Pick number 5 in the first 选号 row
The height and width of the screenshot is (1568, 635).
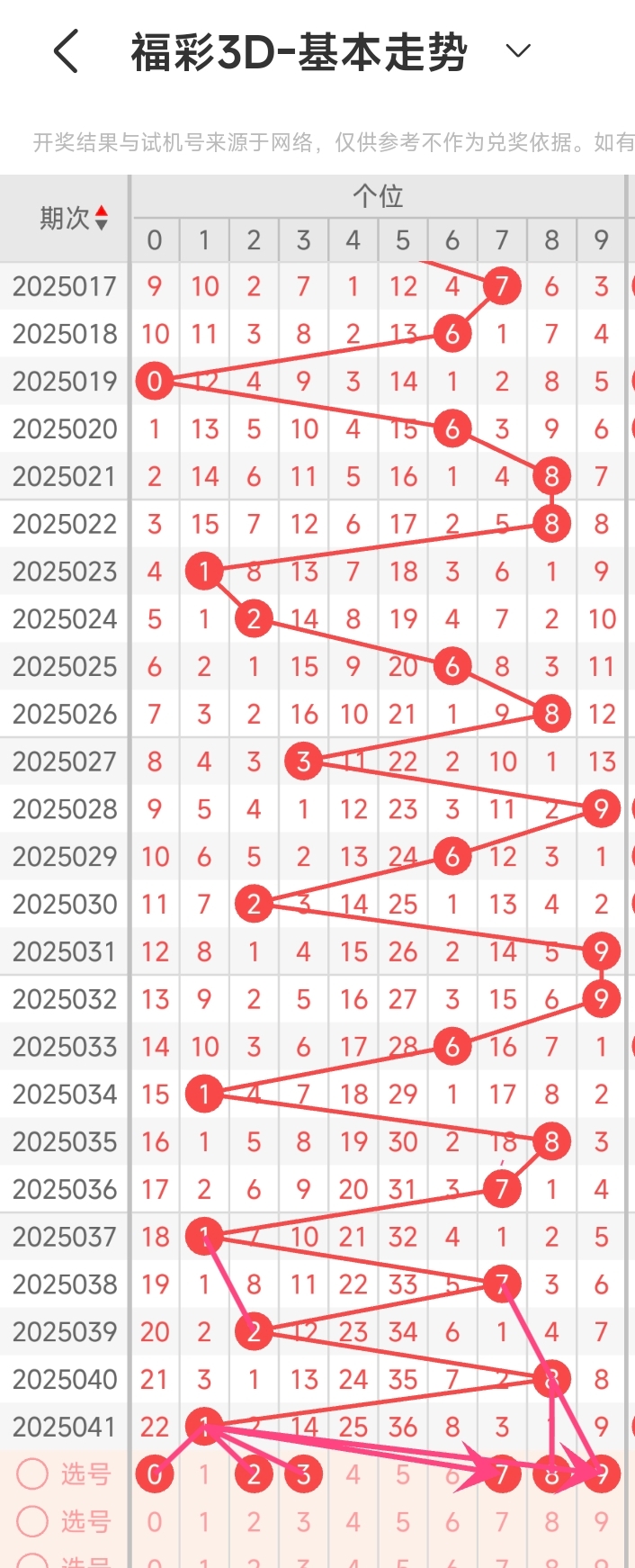click(x=403, y=1474)
